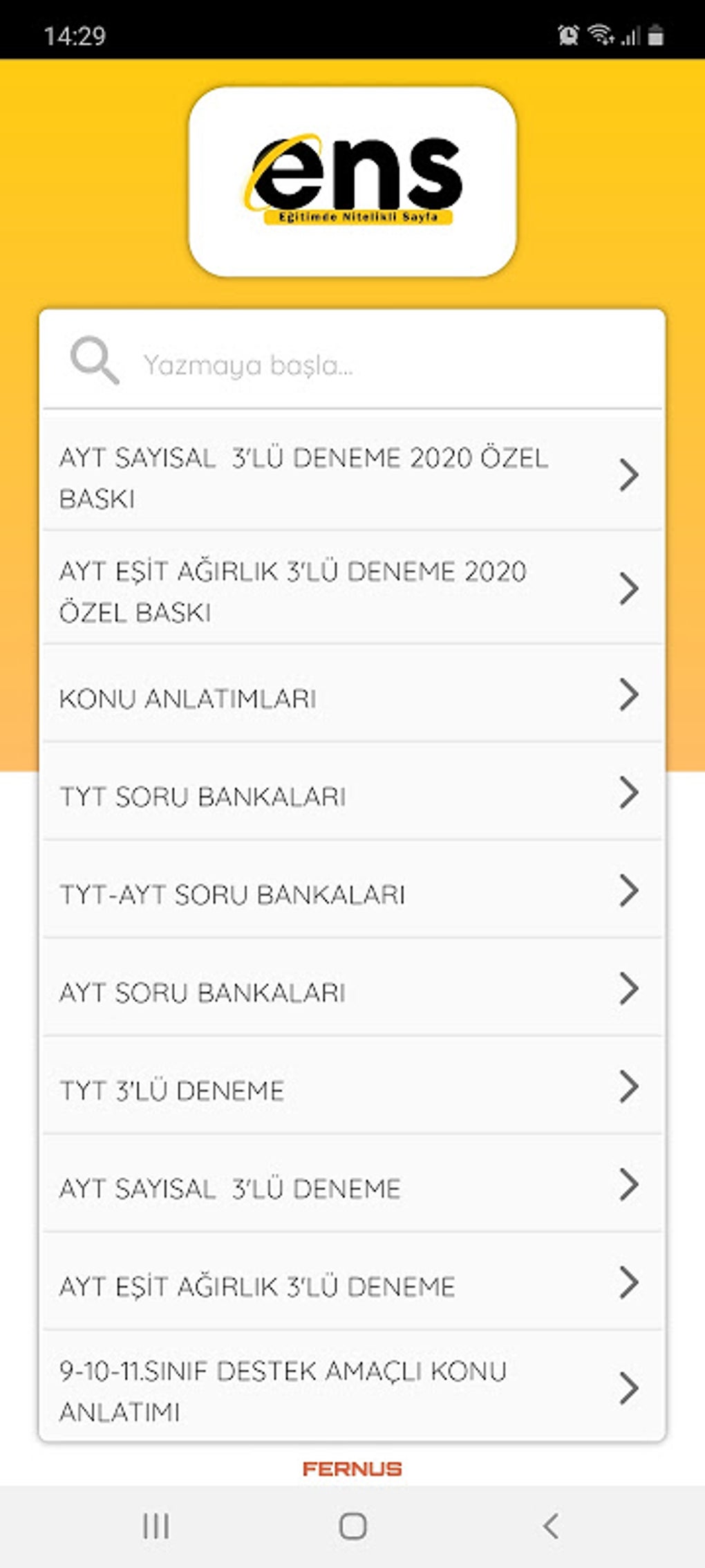Open AYT EŞİT AĞIRLIK 3'LÜ DENEME 2020 ÖZEL BASKI

click(x=352, y=590)
